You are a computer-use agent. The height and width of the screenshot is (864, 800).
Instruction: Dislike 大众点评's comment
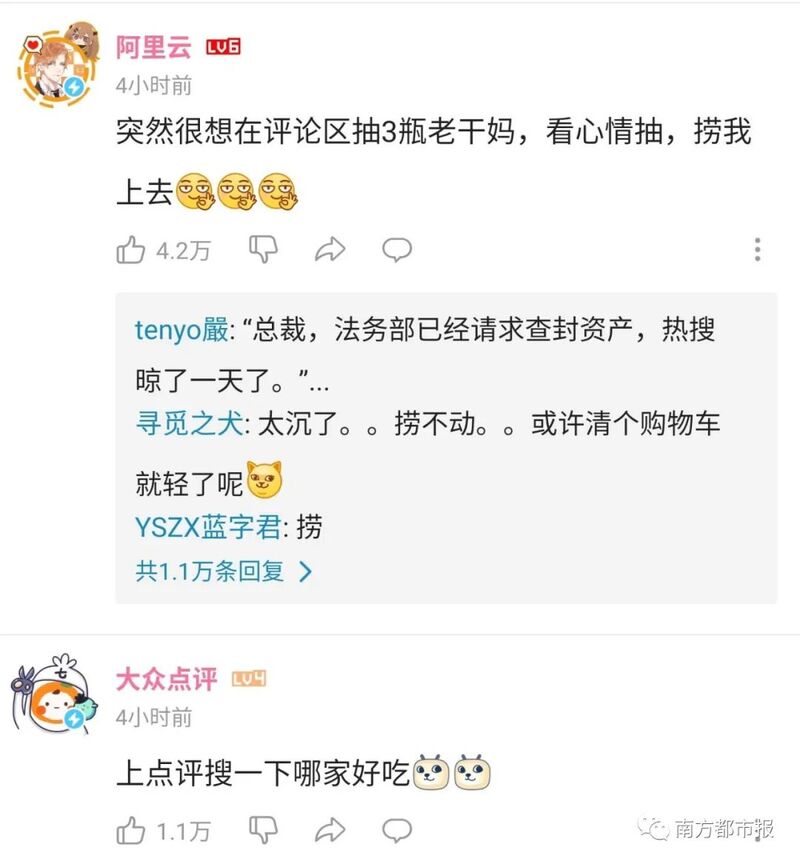(x=262, y=829)
